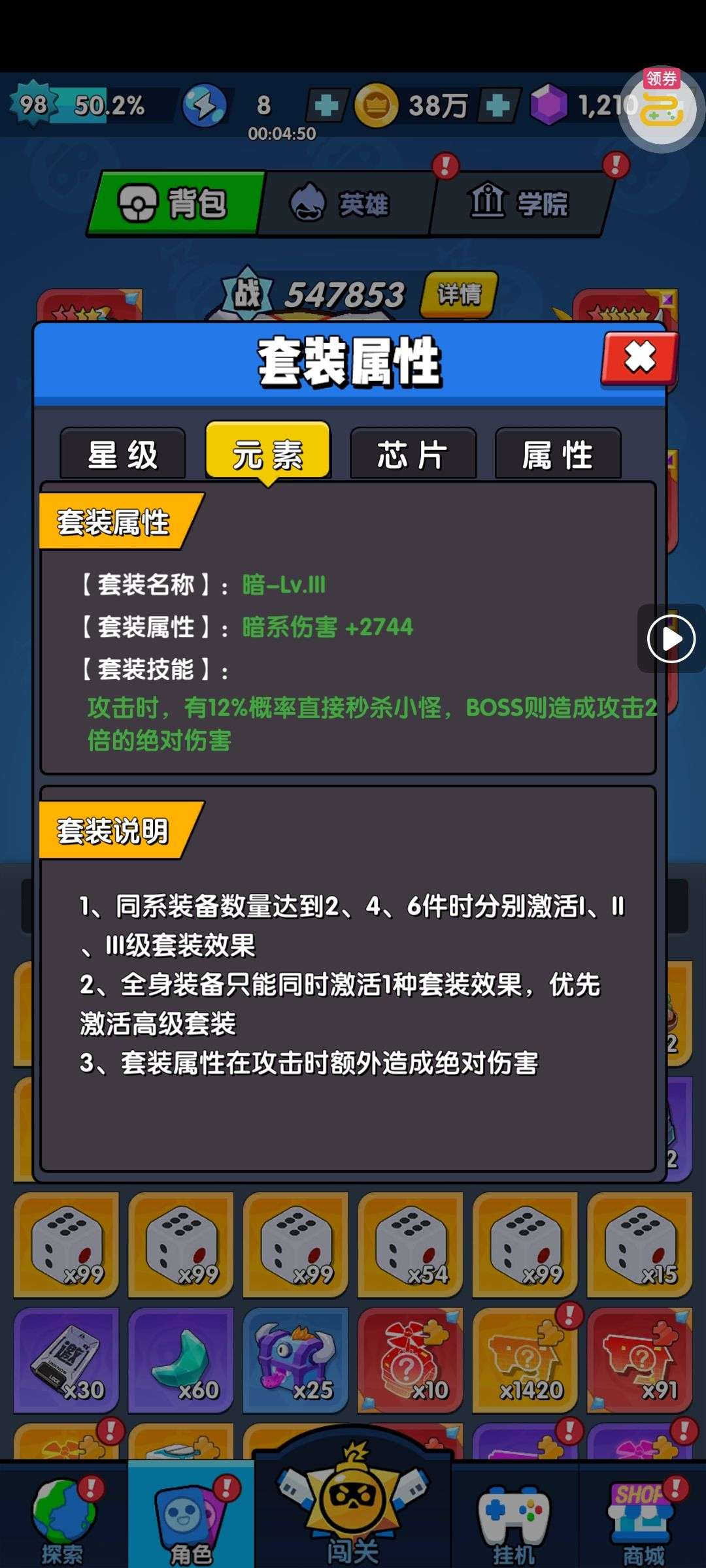This screenshot has height=1568, width=706.
Task: Open the dice item with x54
Action: [x=411, y=1245]
